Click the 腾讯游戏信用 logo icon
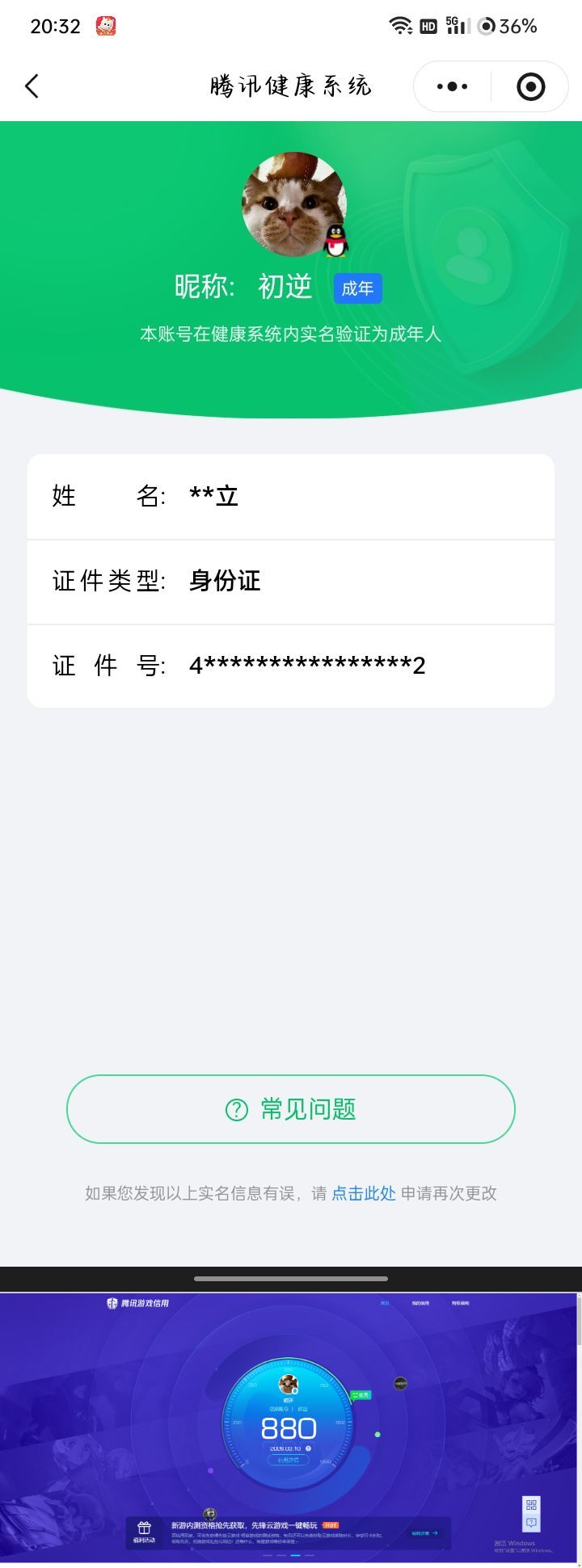 pyautogui.click(x=111, y=1301)
